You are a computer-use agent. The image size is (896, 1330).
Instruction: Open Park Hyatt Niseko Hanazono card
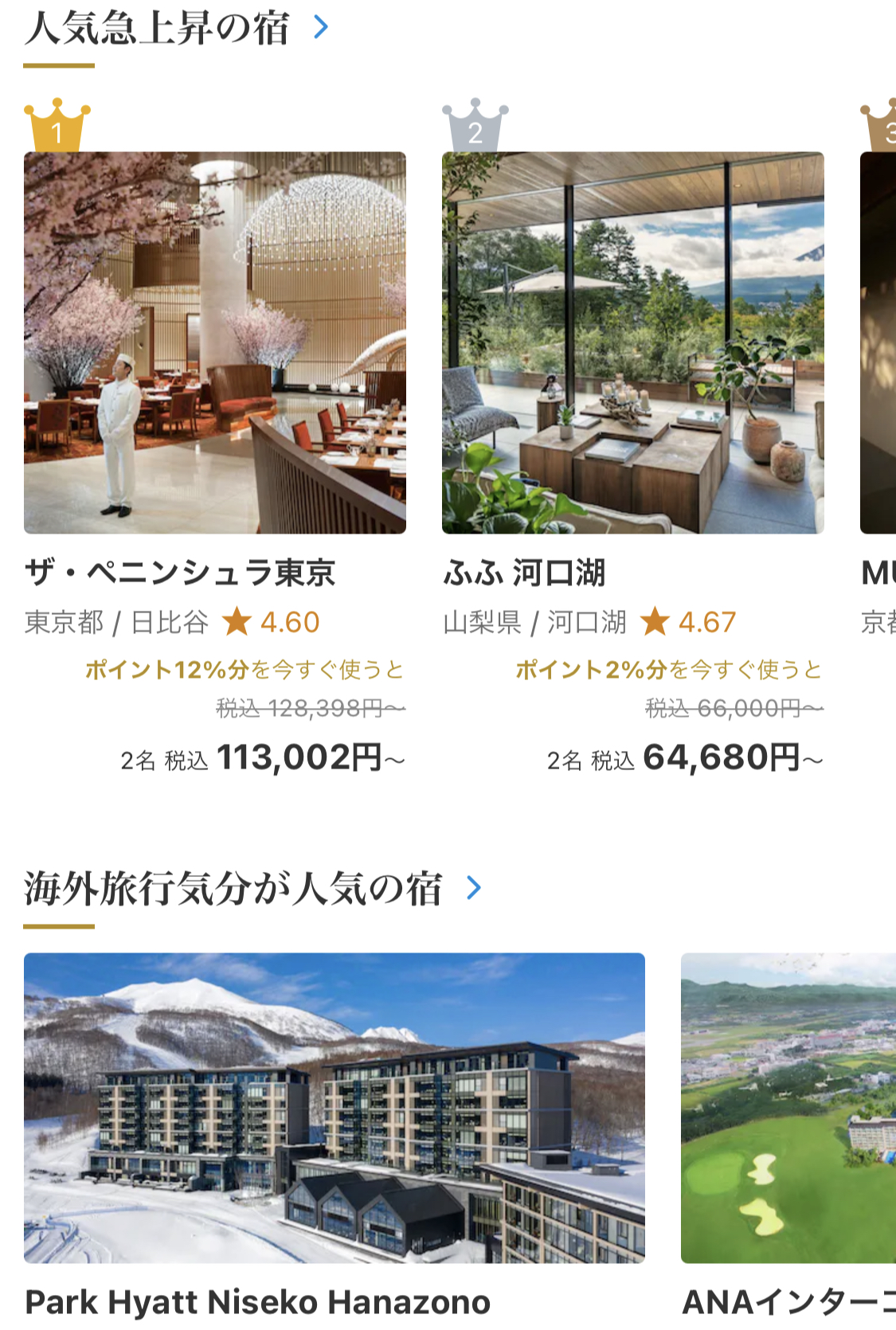tap(335, 1107)
